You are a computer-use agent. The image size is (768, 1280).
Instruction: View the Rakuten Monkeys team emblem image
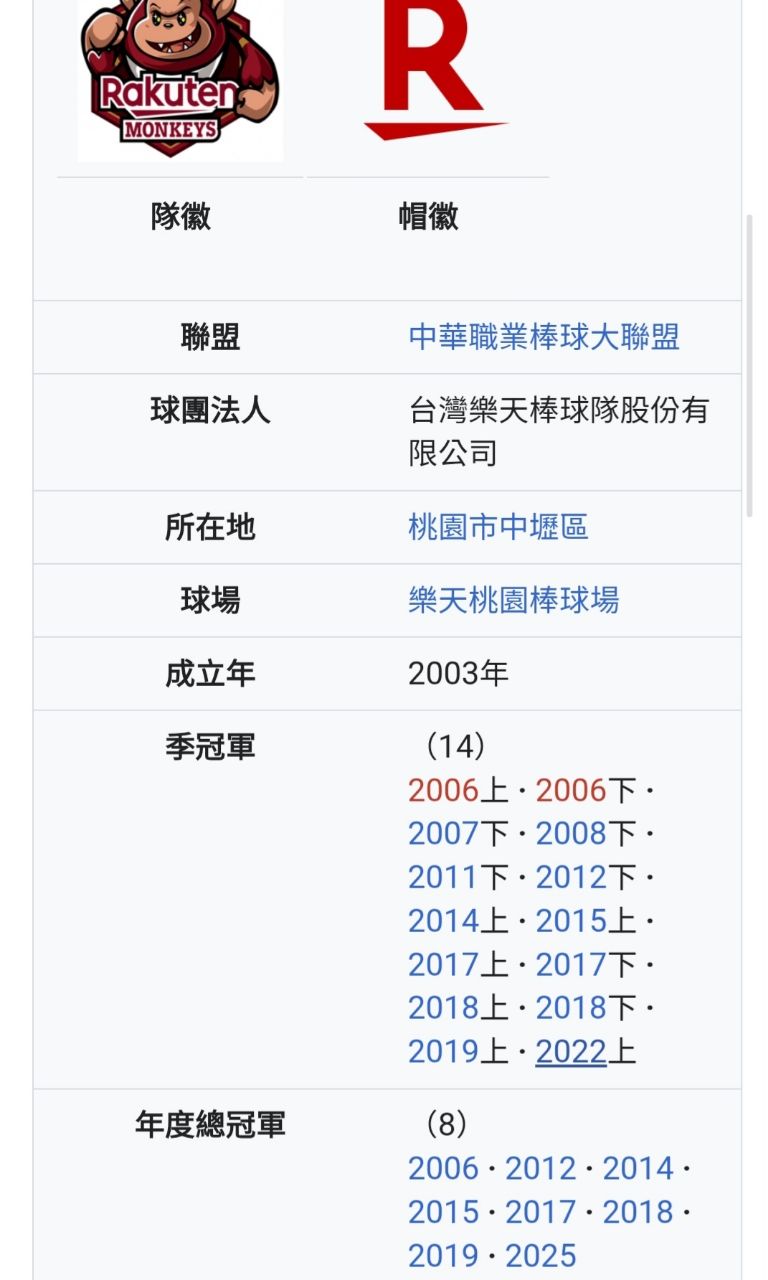click(180, 80)
